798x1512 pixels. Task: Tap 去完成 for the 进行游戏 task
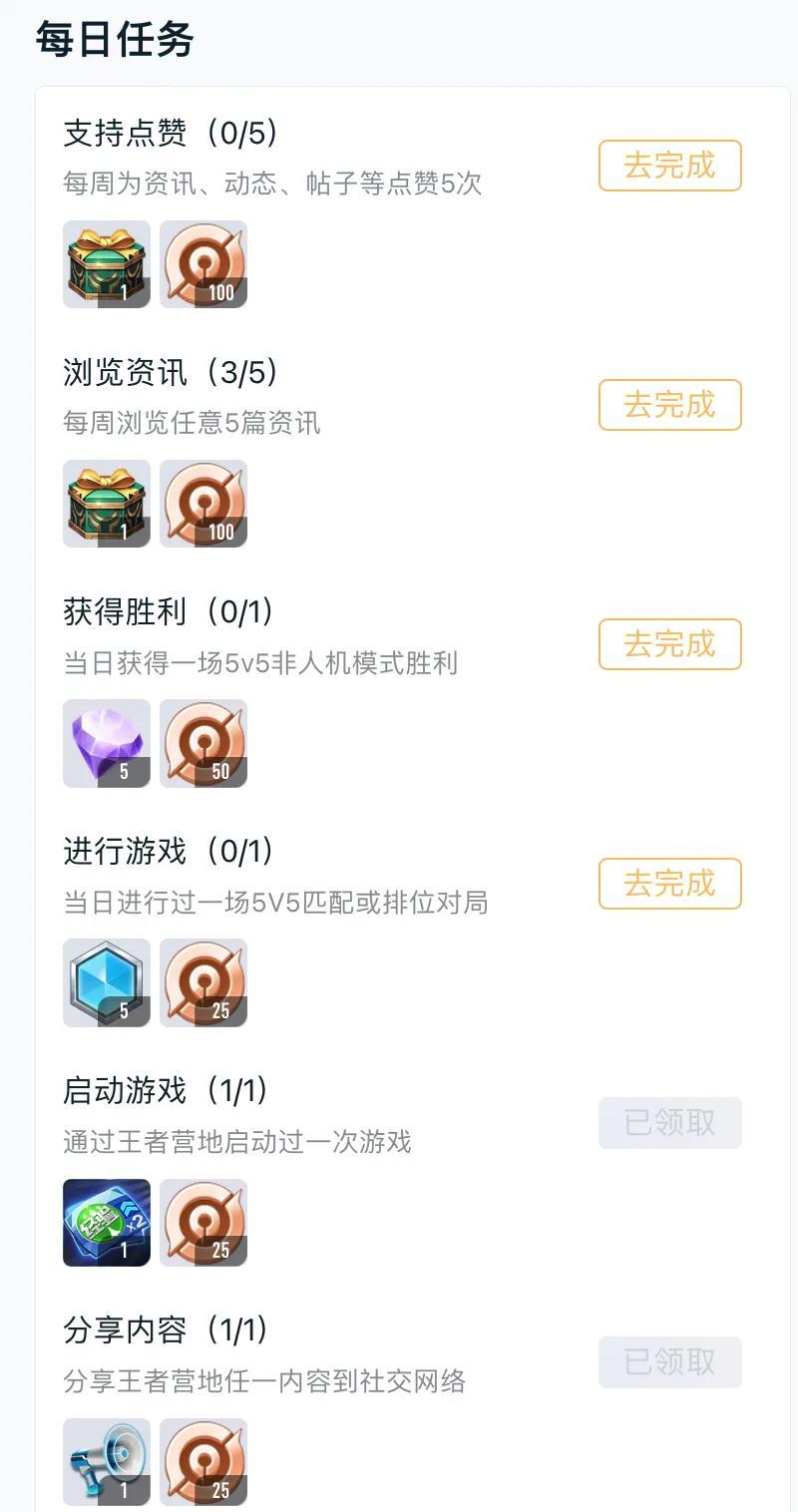pos(669,884)
